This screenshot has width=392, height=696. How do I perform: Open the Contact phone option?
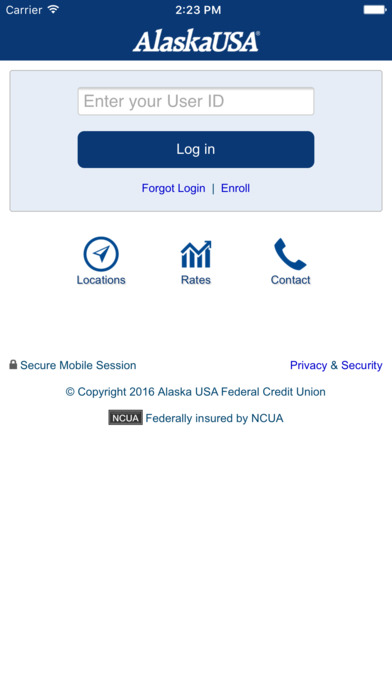290,261
